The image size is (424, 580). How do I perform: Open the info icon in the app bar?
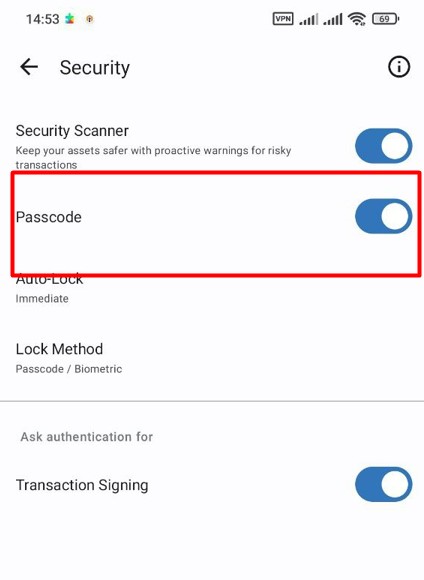click(x=399, y=67)
